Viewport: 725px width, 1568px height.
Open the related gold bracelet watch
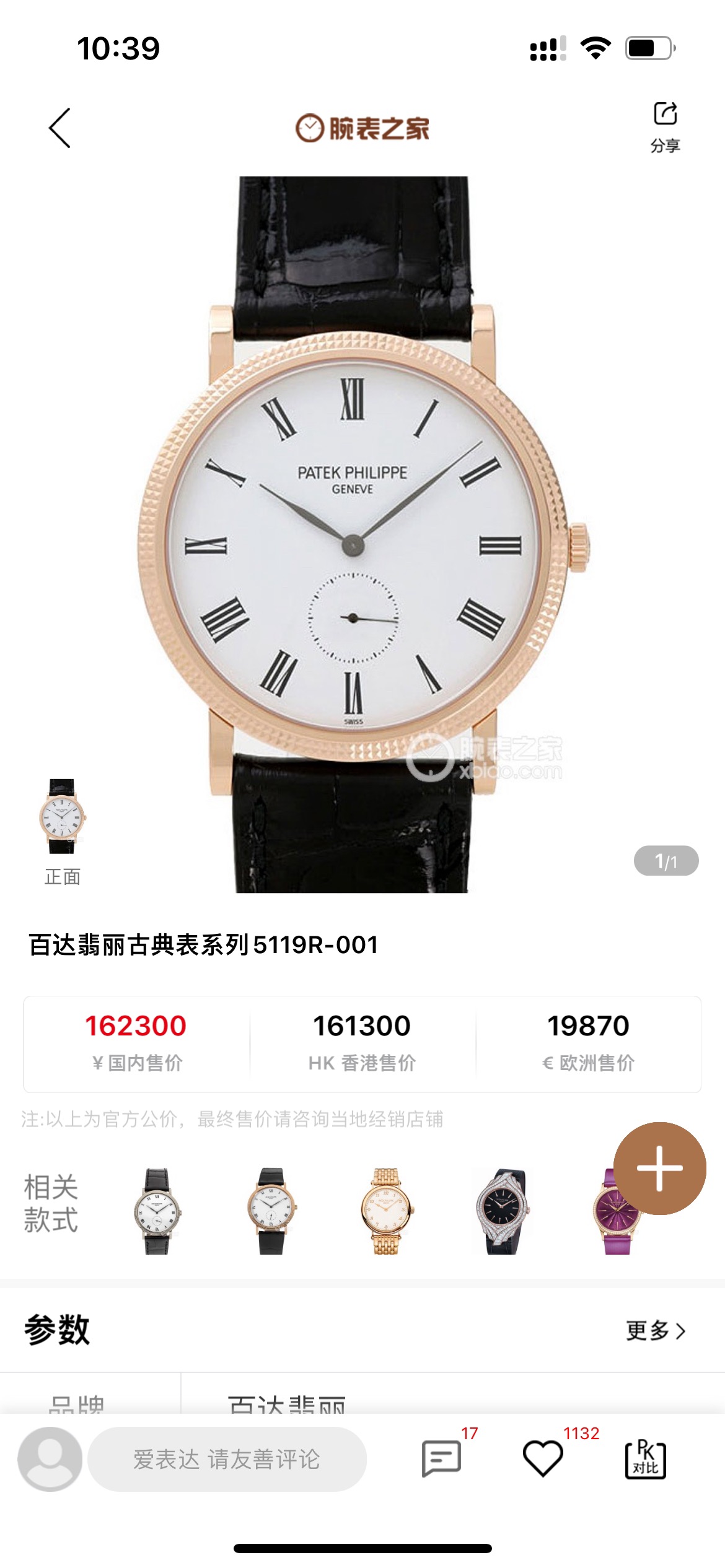386,1211
